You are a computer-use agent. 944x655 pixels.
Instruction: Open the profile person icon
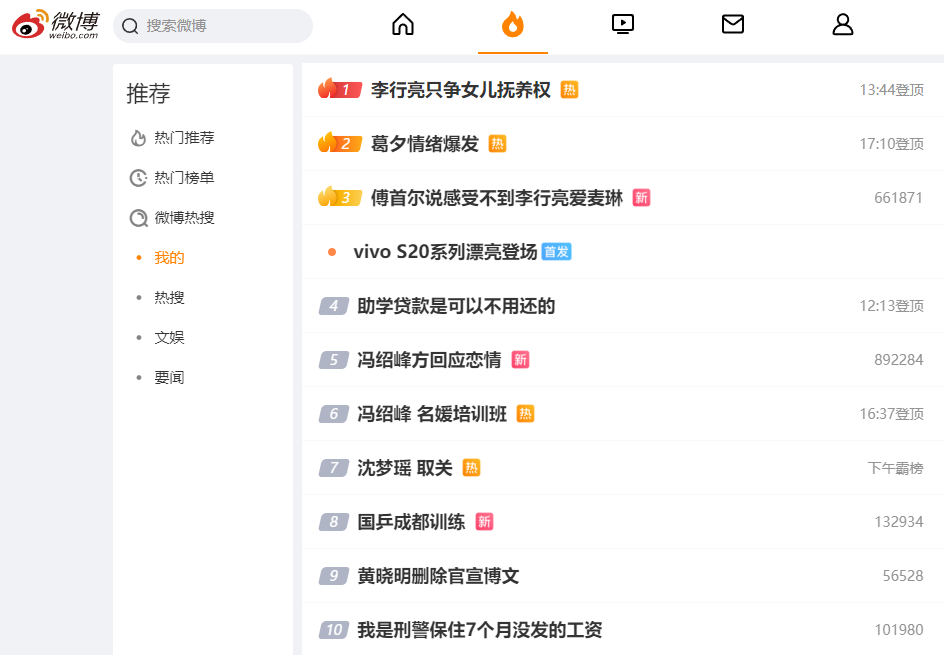pyautogui.click(x=843, y=25)
